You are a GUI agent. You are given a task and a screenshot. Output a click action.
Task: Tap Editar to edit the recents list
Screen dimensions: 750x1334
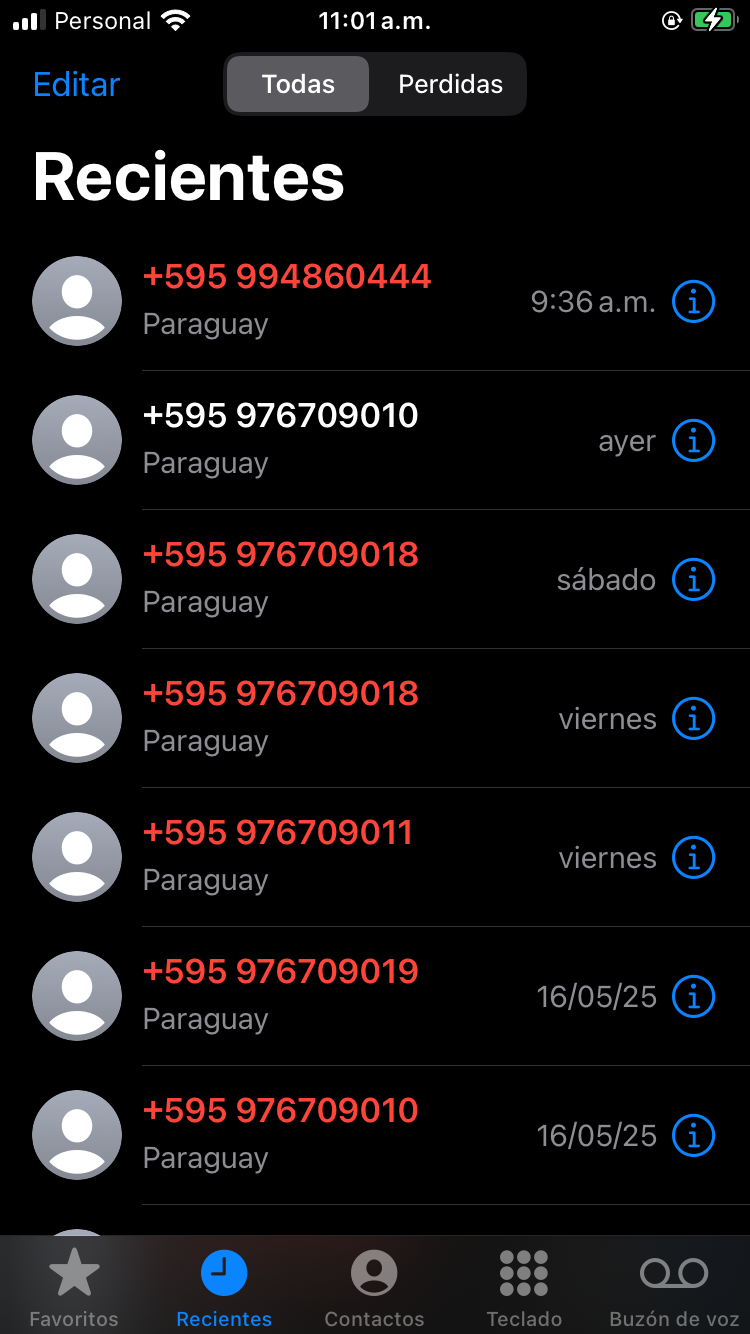pos(76,84)
